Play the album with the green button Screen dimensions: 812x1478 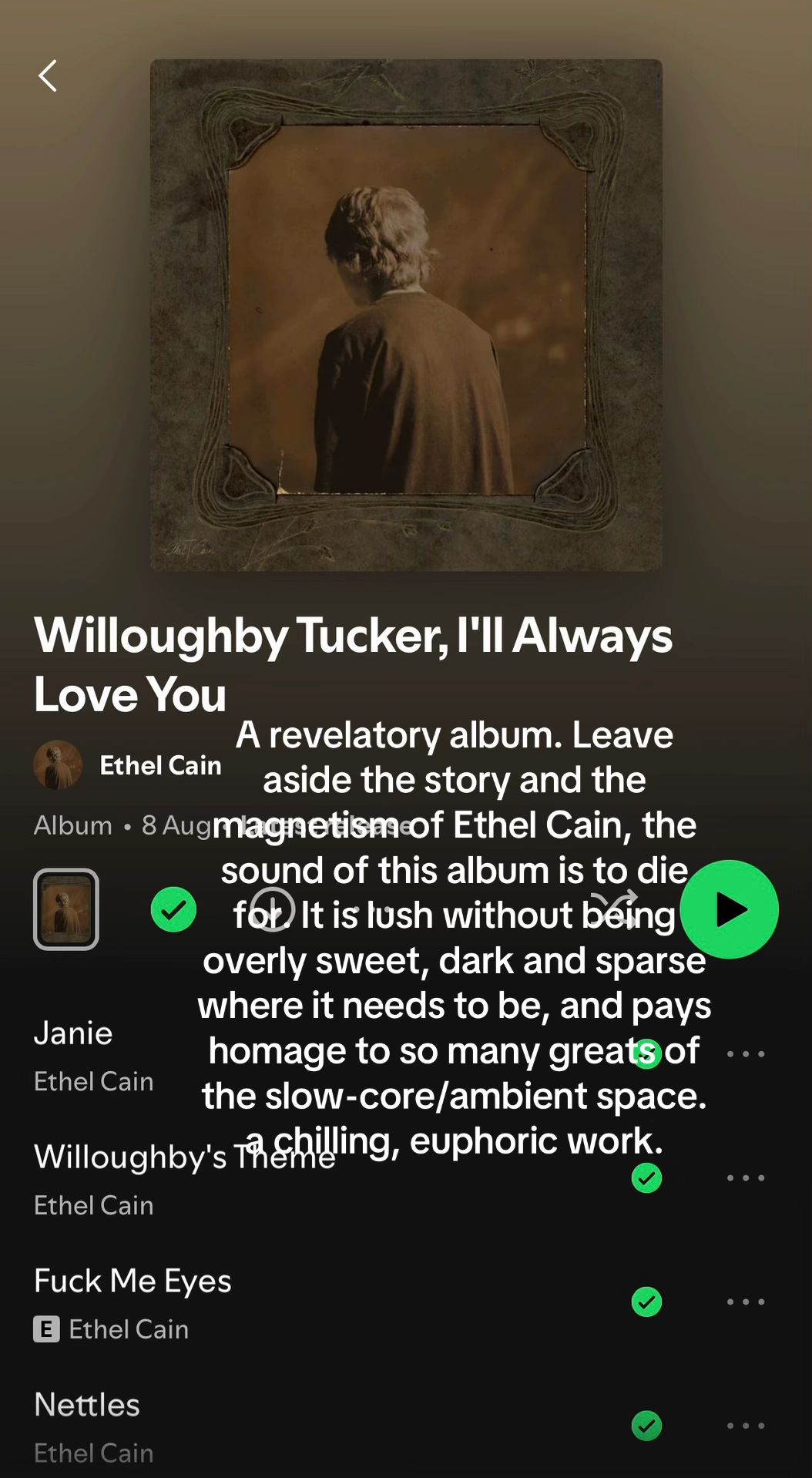729,909
